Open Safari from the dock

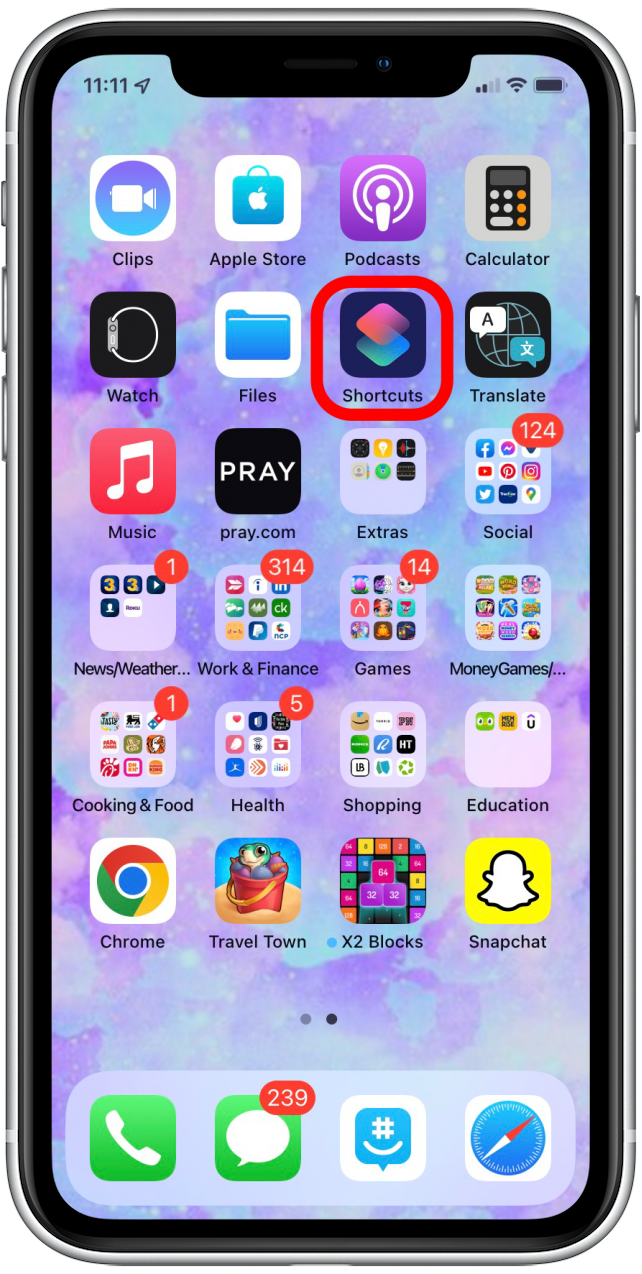pyautogui.click(x=508, y=1138)
